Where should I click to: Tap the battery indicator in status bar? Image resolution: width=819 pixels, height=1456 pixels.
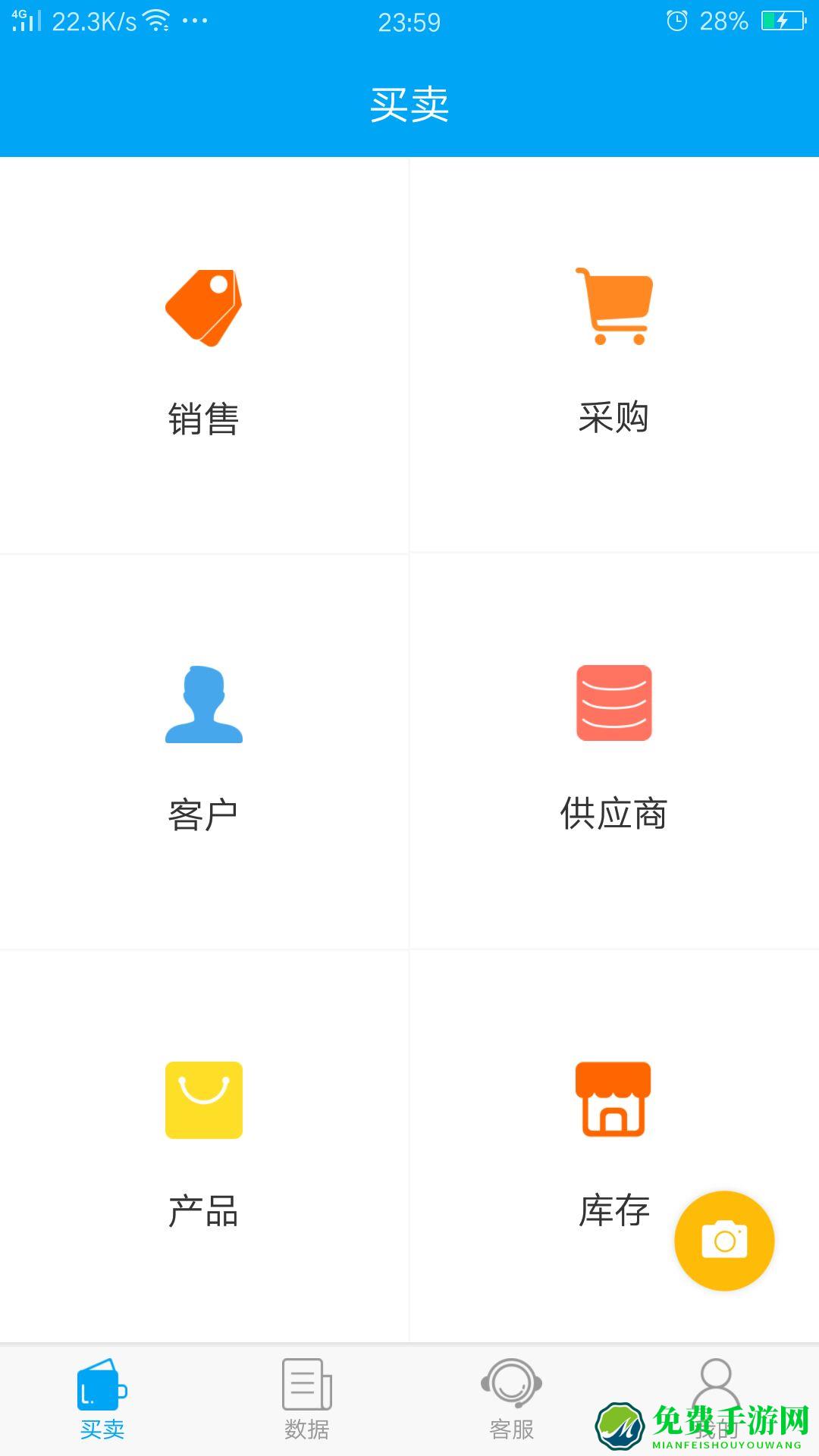(781, 20)
